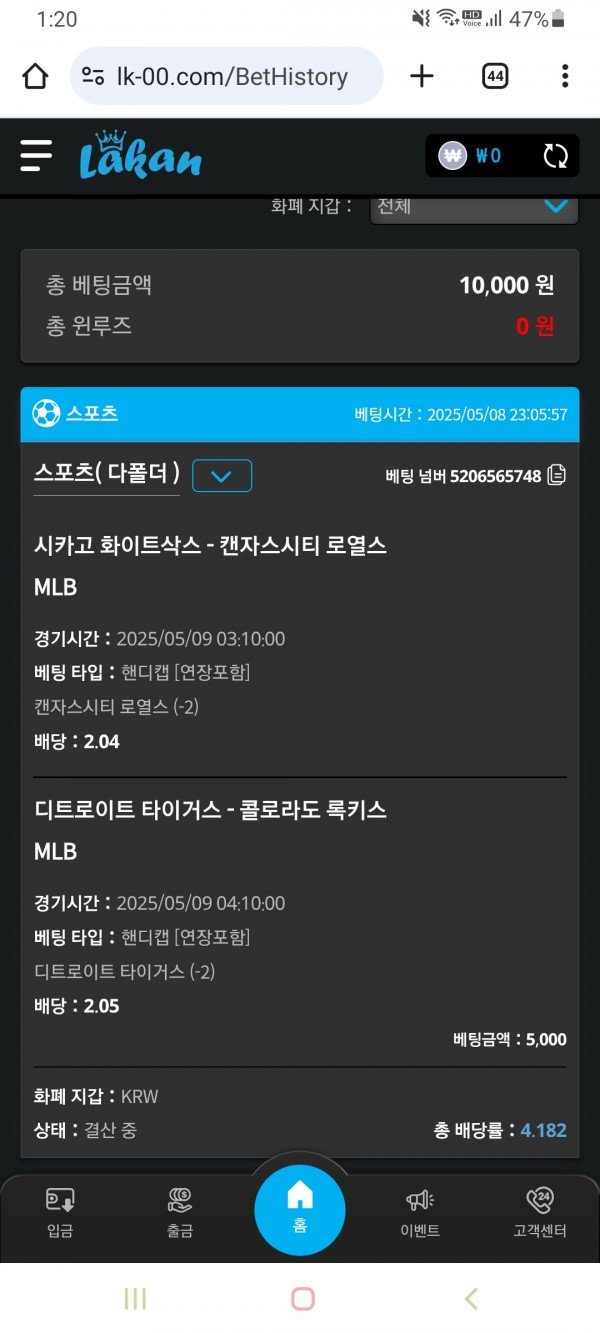Viewport: 600px width, 1333px height.
Task: Open the 스포츠 section link
Action: coord(91,413)
